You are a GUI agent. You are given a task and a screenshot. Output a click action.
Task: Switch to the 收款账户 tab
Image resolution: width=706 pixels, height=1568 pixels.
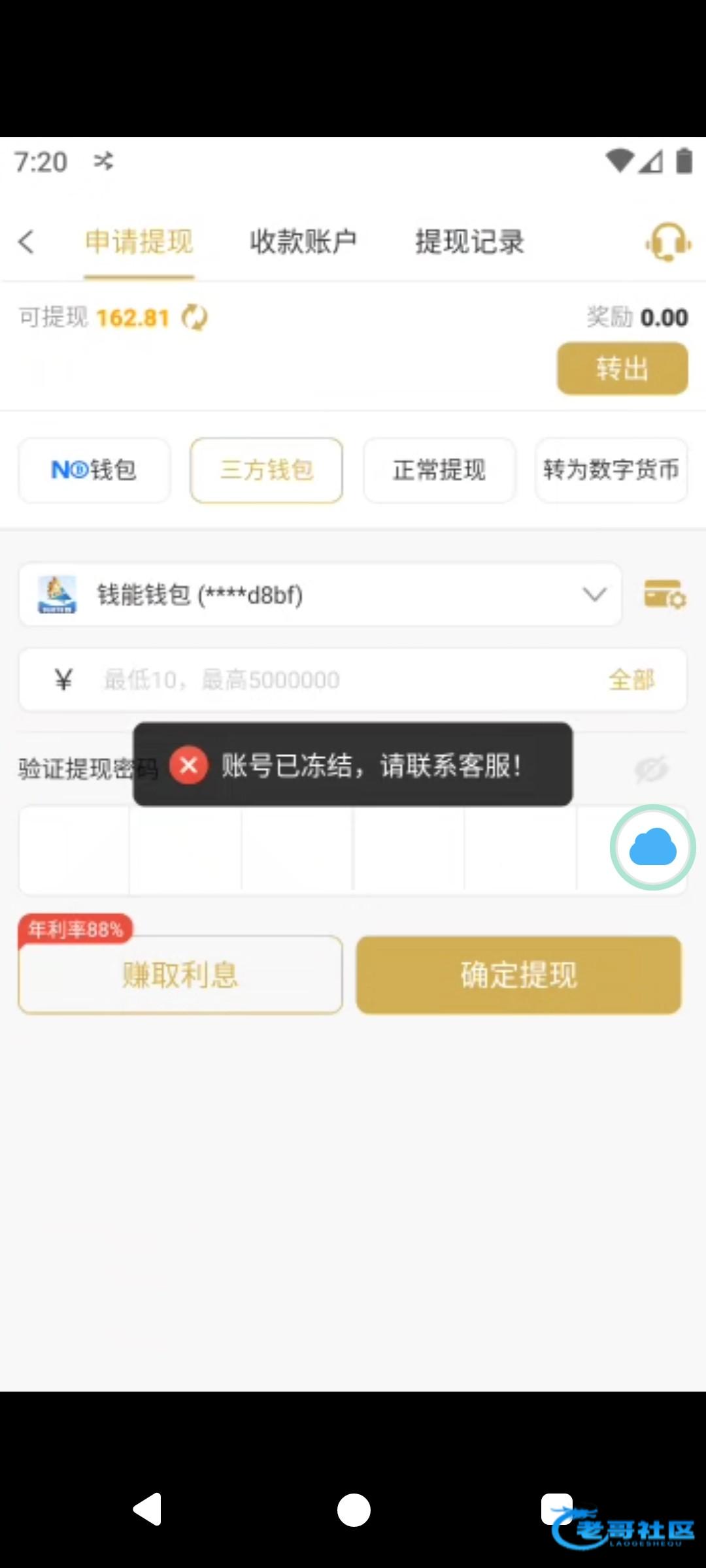[303, 242]
